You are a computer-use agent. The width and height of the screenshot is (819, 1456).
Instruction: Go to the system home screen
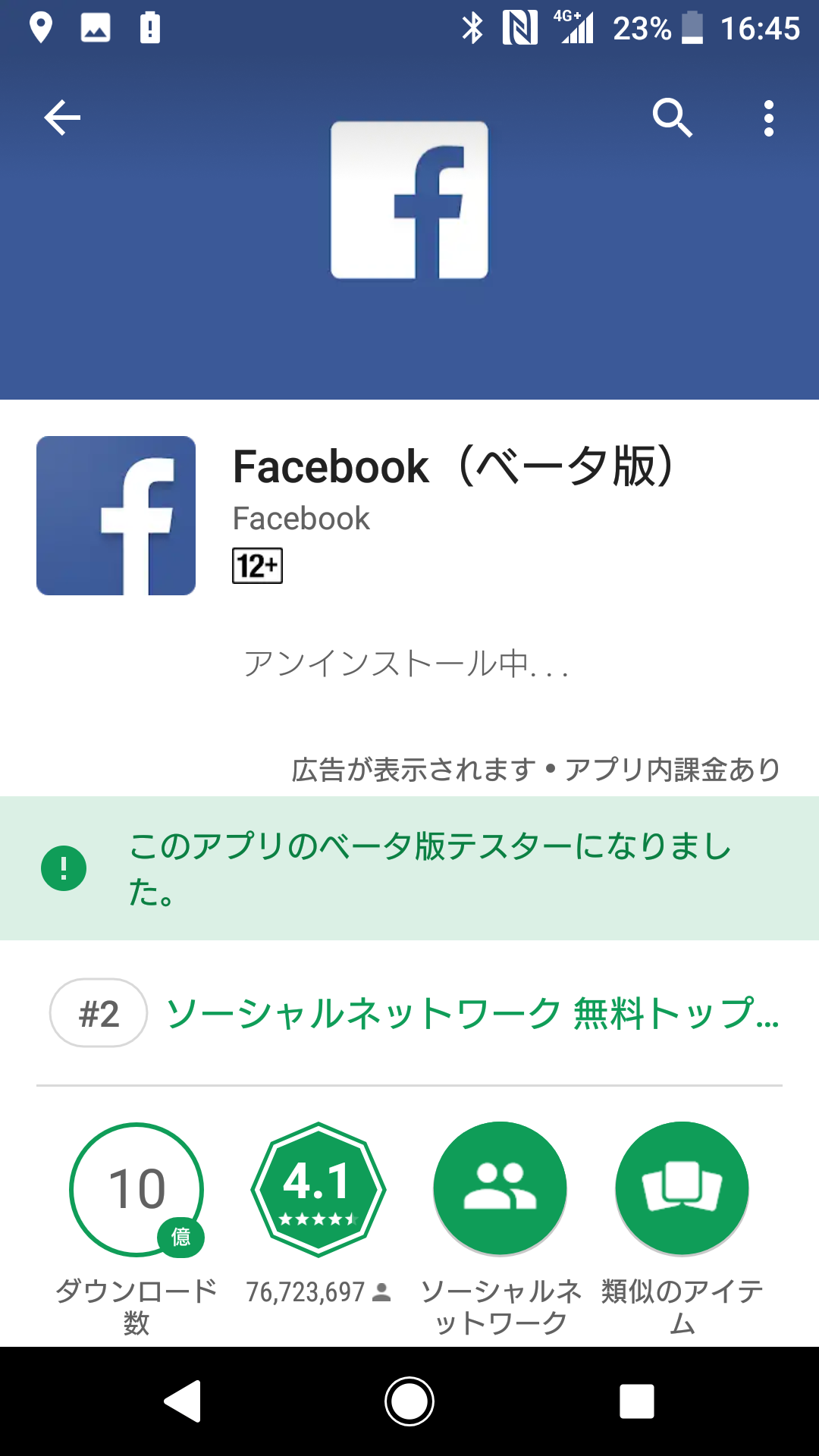click(409, 1401)
